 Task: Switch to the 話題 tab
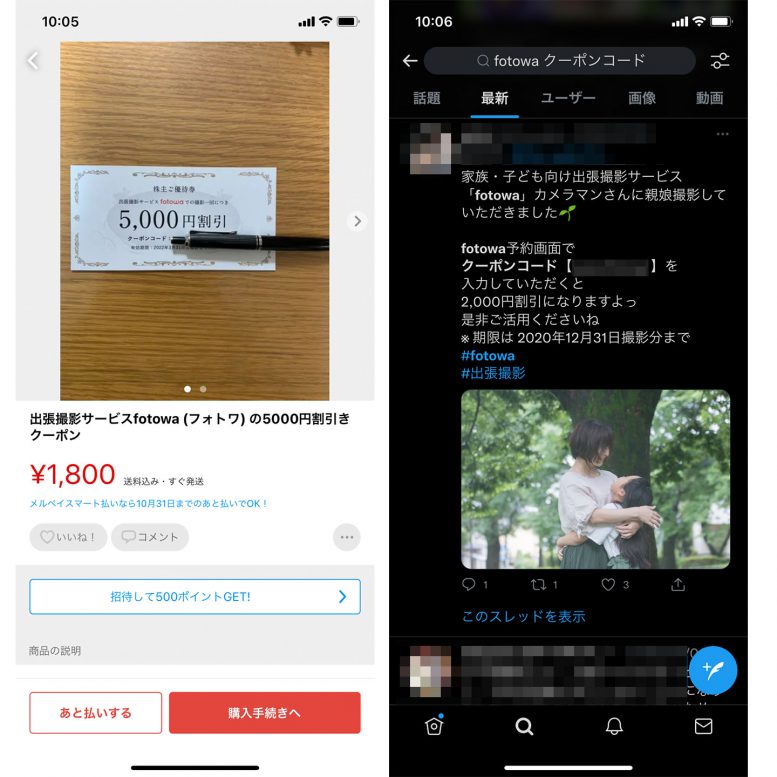pos(427,98)
